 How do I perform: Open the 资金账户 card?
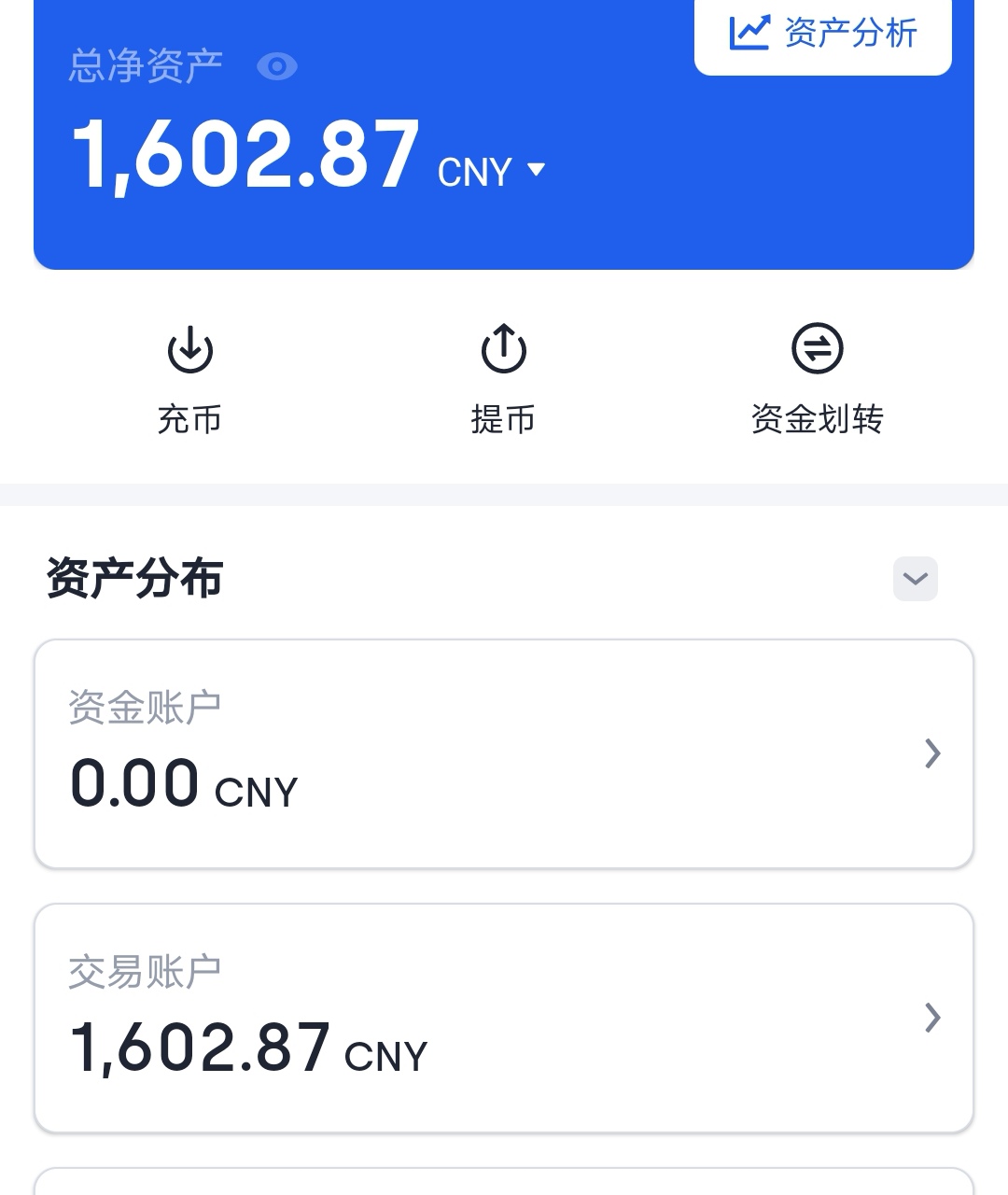tap(504, 754)
